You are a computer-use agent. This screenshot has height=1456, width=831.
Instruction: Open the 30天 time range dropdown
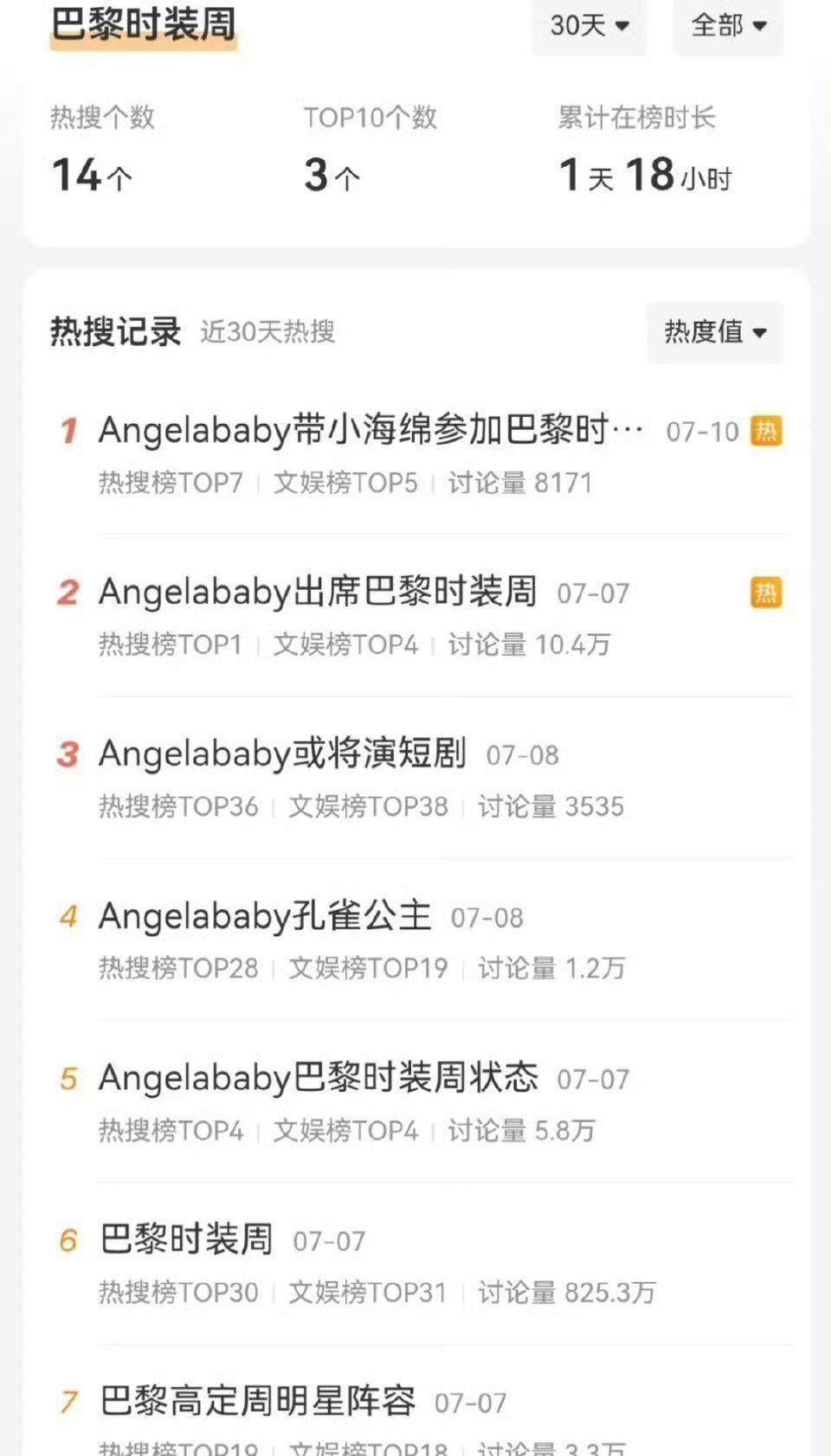(589, 26)
